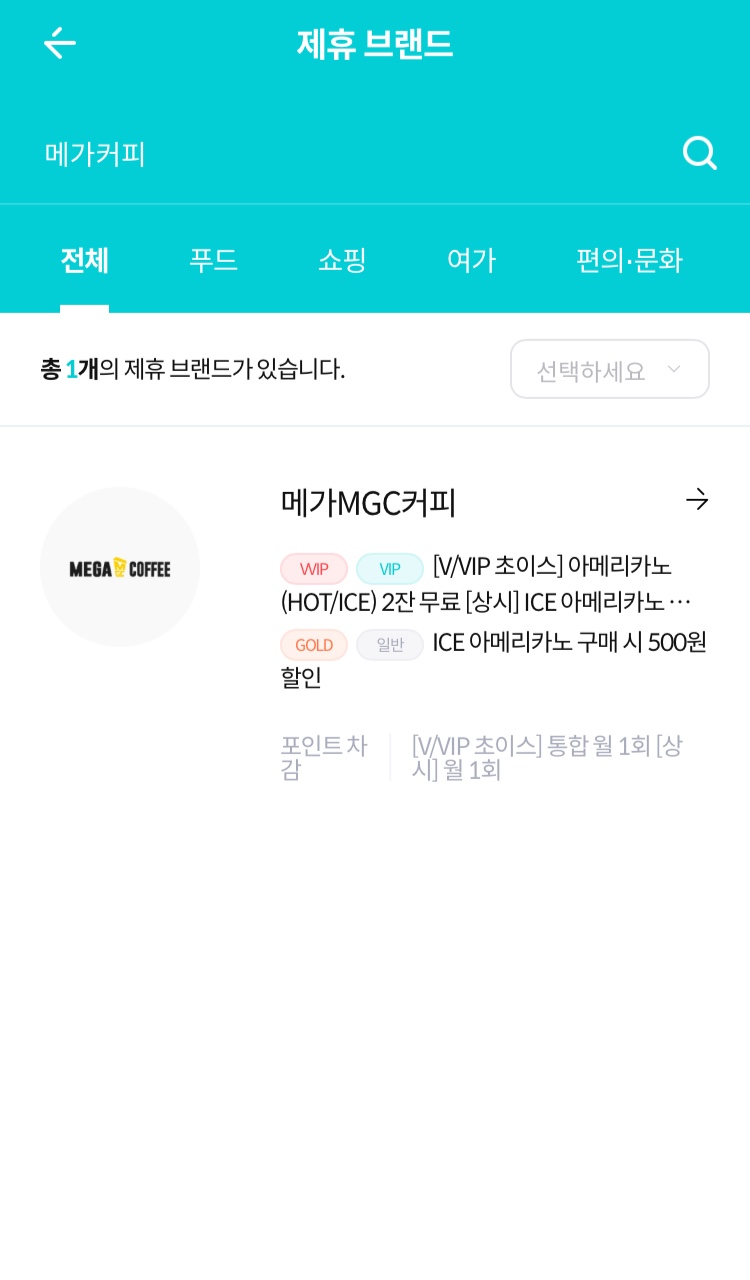Open the 메가MGC커피 brand result
The width and height of the screenshot is (750, 1280).
coord(368,502)
